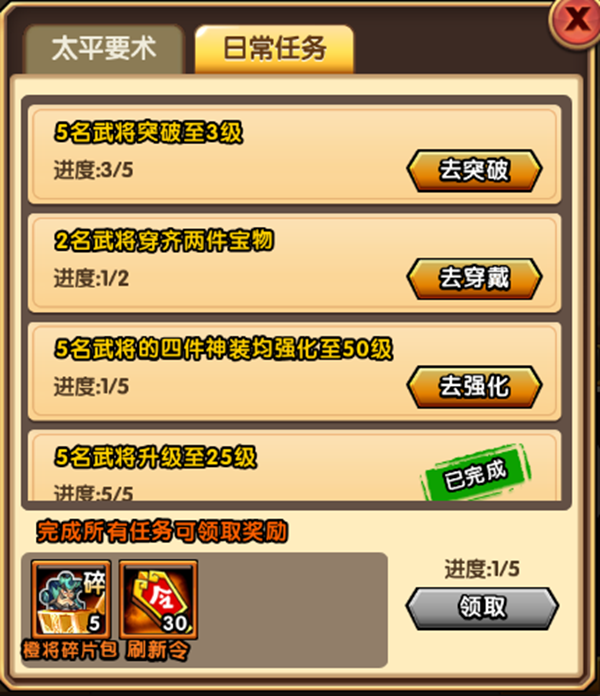This screenshot has width=600, height=696.
Task: Tap the 去穿戴 button
Action: point(474,279)
